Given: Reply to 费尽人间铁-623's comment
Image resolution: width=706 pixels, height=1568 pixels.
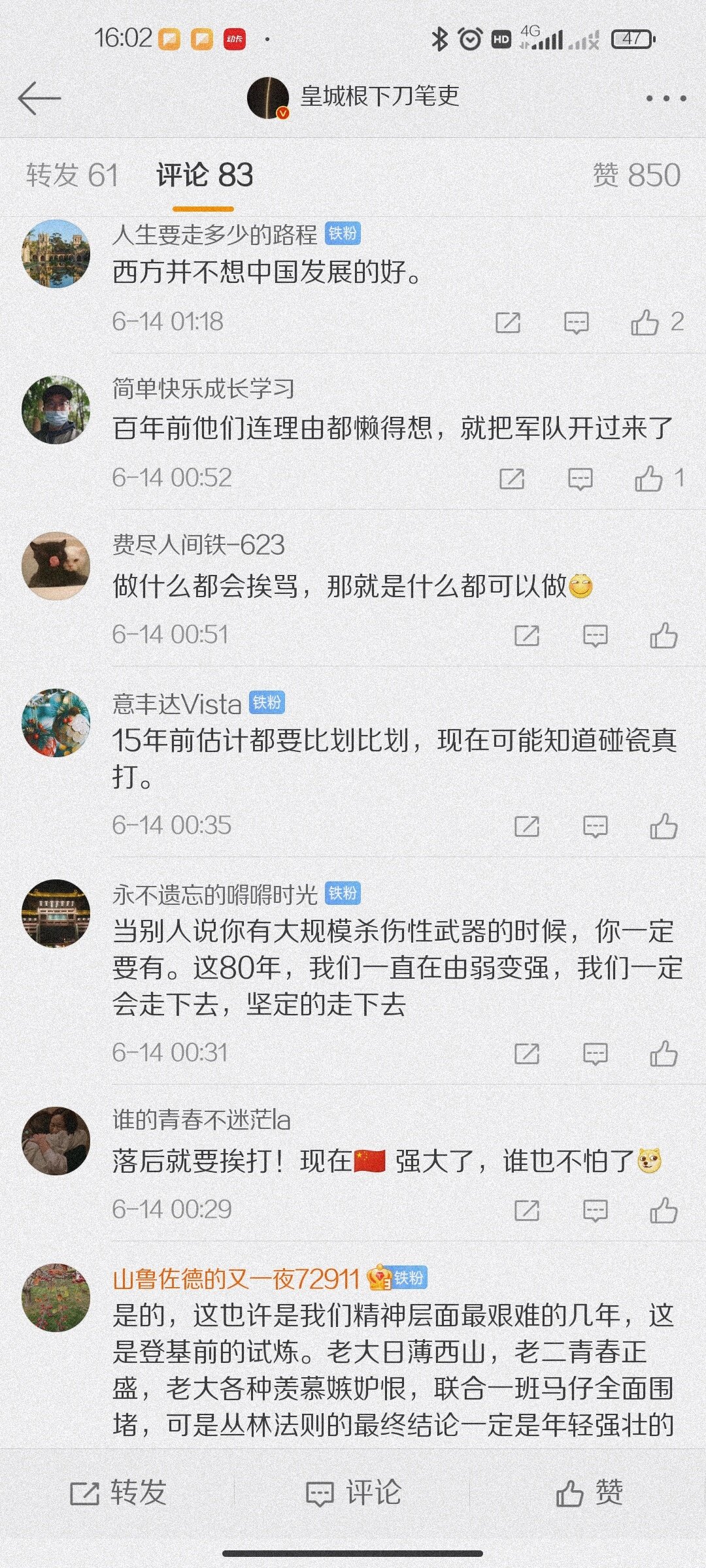Looking at the screenshot, I should [595, 636].
